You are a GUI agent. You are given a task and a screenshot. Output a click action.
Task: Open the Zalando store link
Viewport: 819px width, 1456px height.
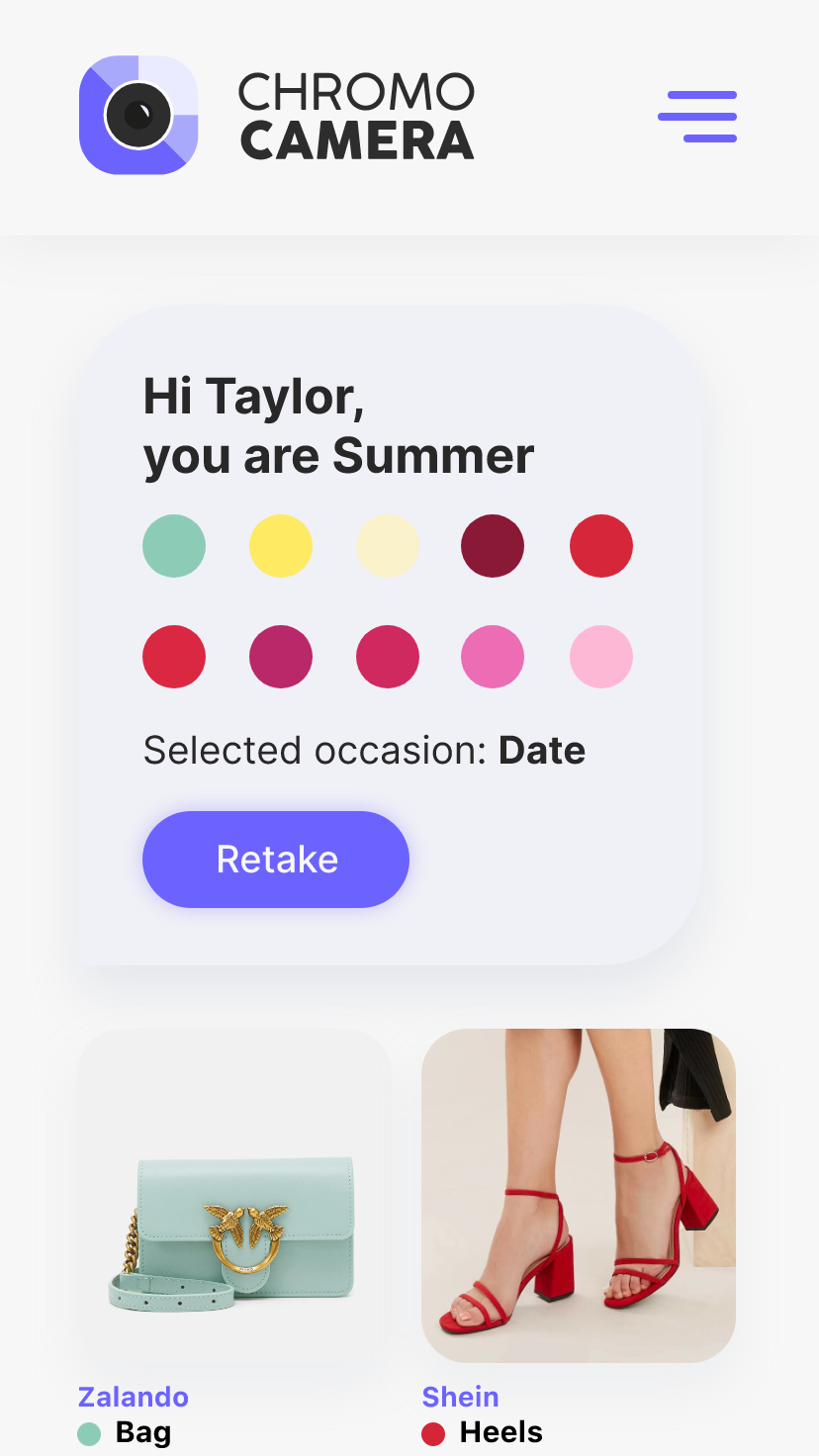(x=134, y=1397)
